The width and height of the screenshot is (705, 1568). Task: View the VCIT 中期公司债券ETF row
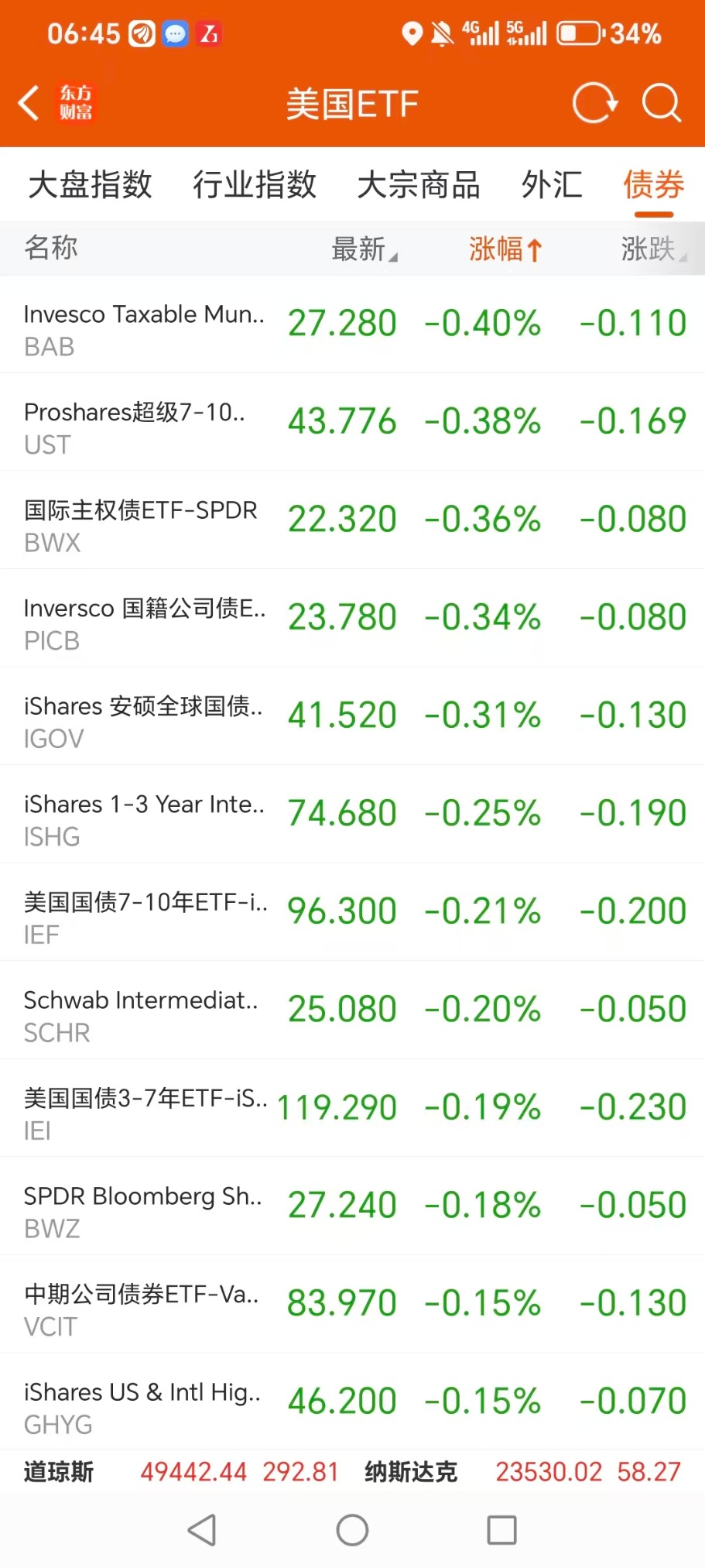pos(352,1304)
